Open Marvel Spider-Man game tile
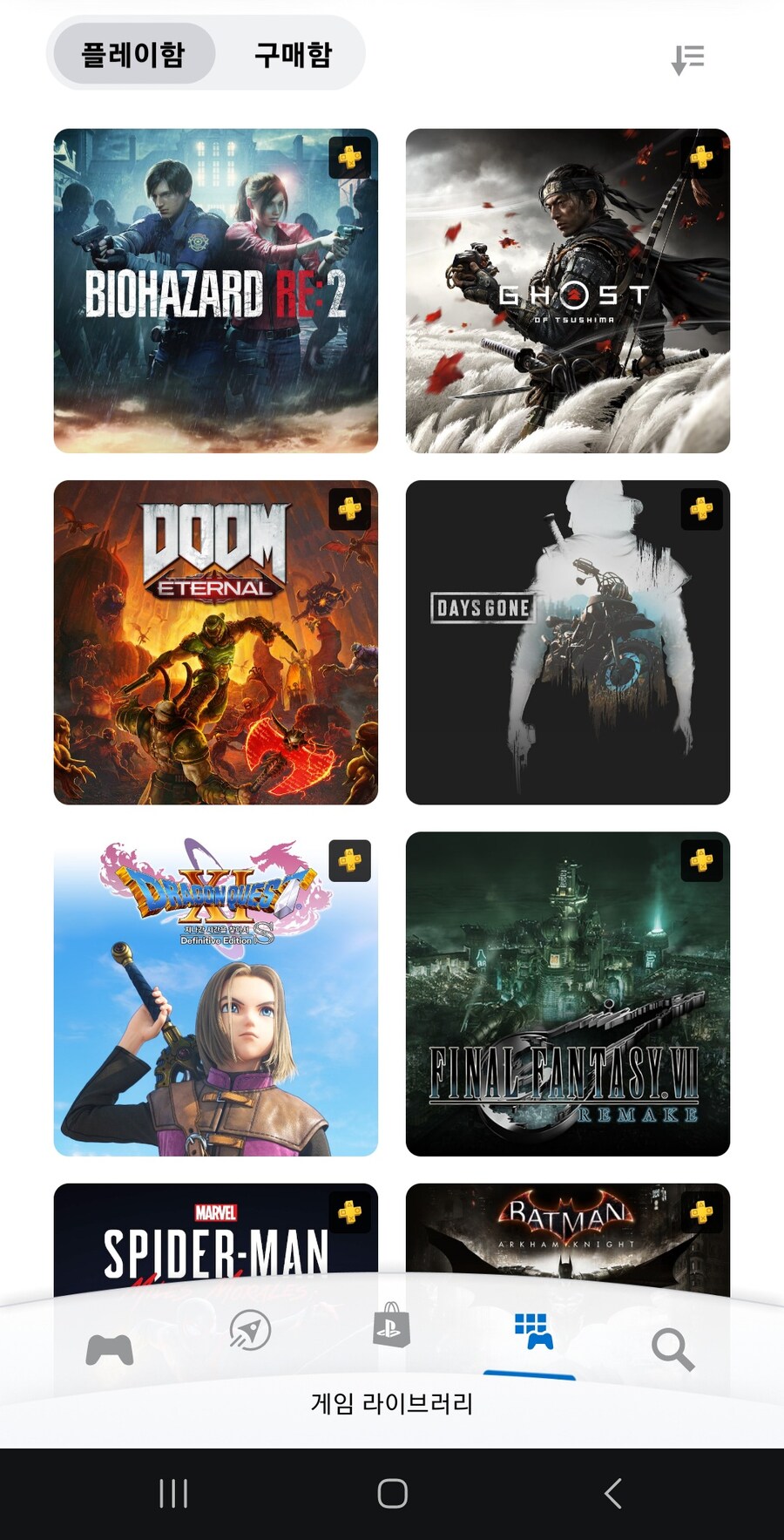This screenshot has height=1540, width=784. tap(215, 1233)
